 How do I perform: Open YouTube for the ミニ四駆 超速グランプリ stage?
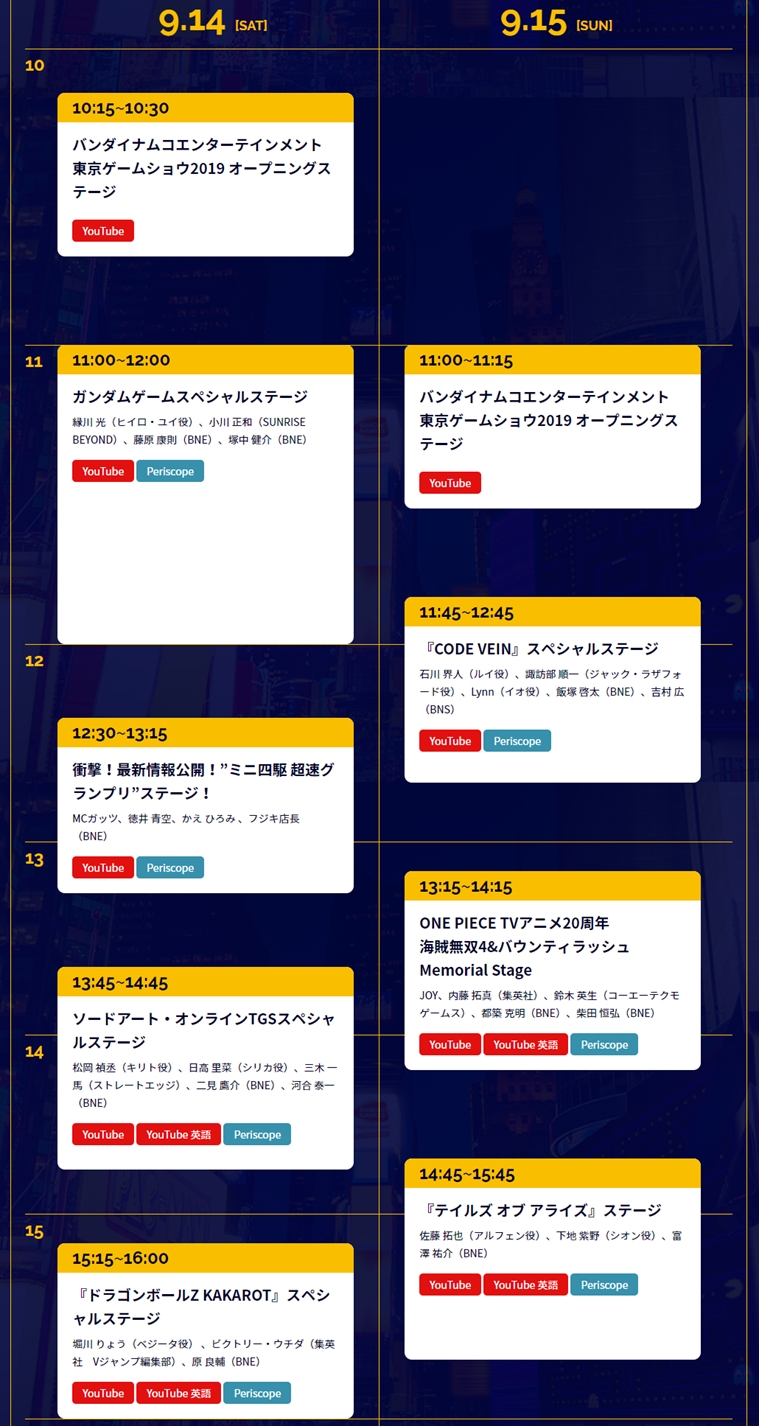point(103,868)
